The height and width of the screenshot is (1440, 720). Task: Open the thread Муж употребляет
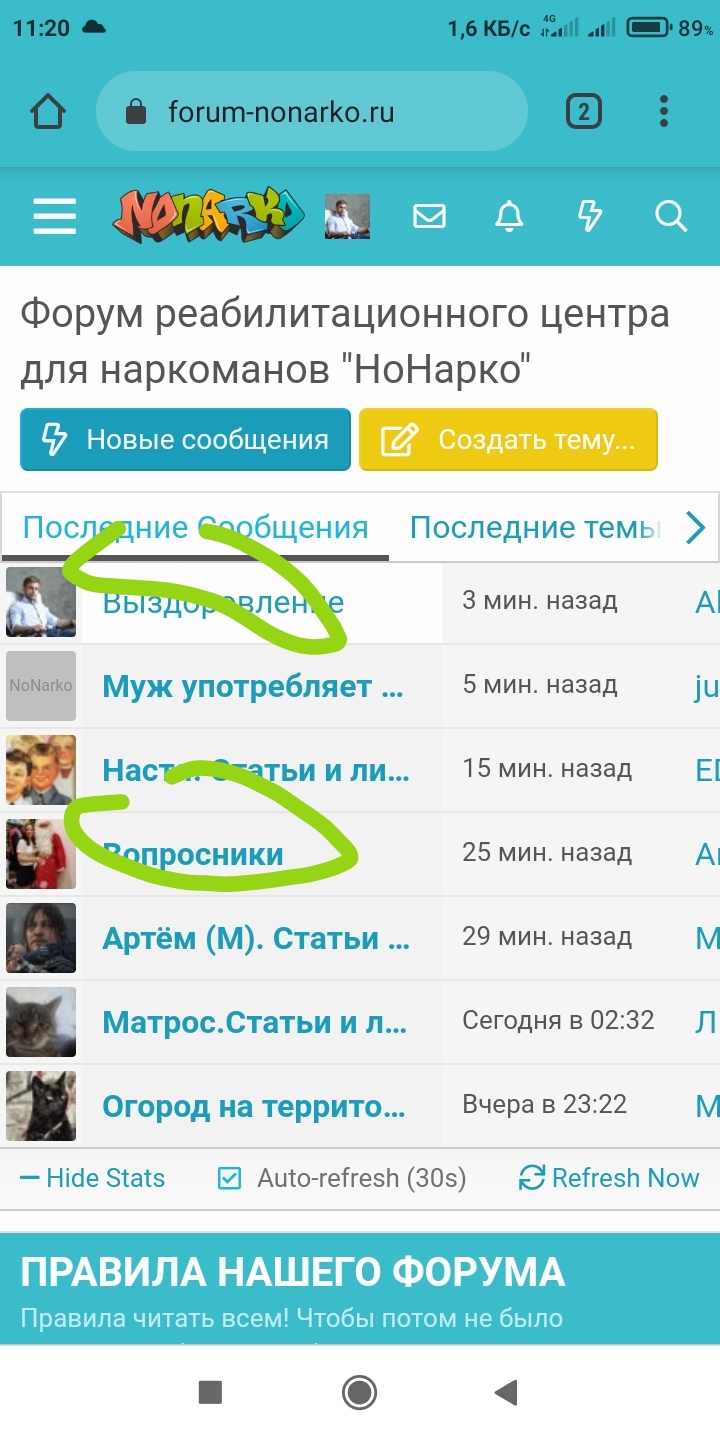[252, 687]
